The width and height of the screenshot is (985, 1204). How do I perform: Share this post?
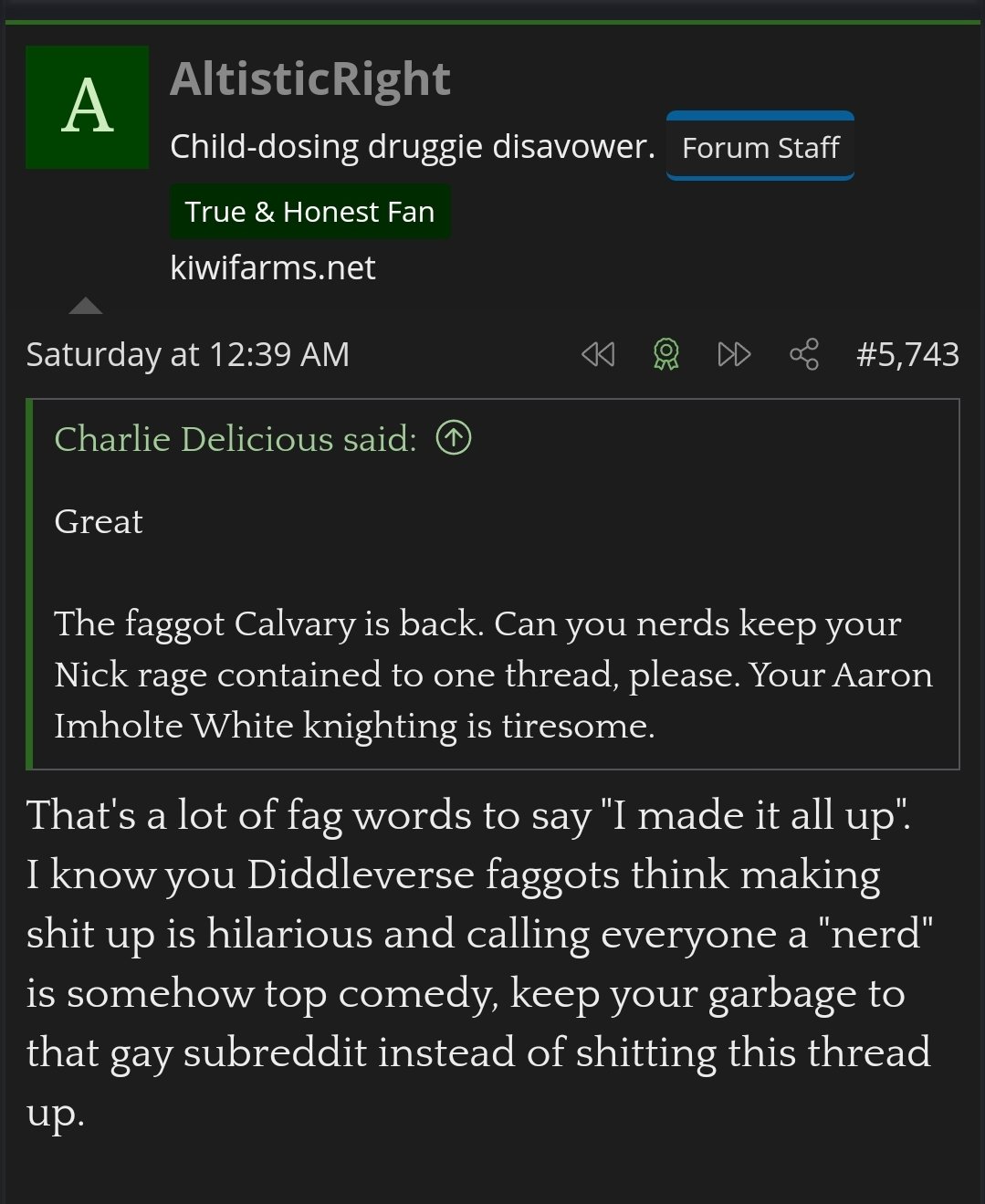(x=803, y=354)
